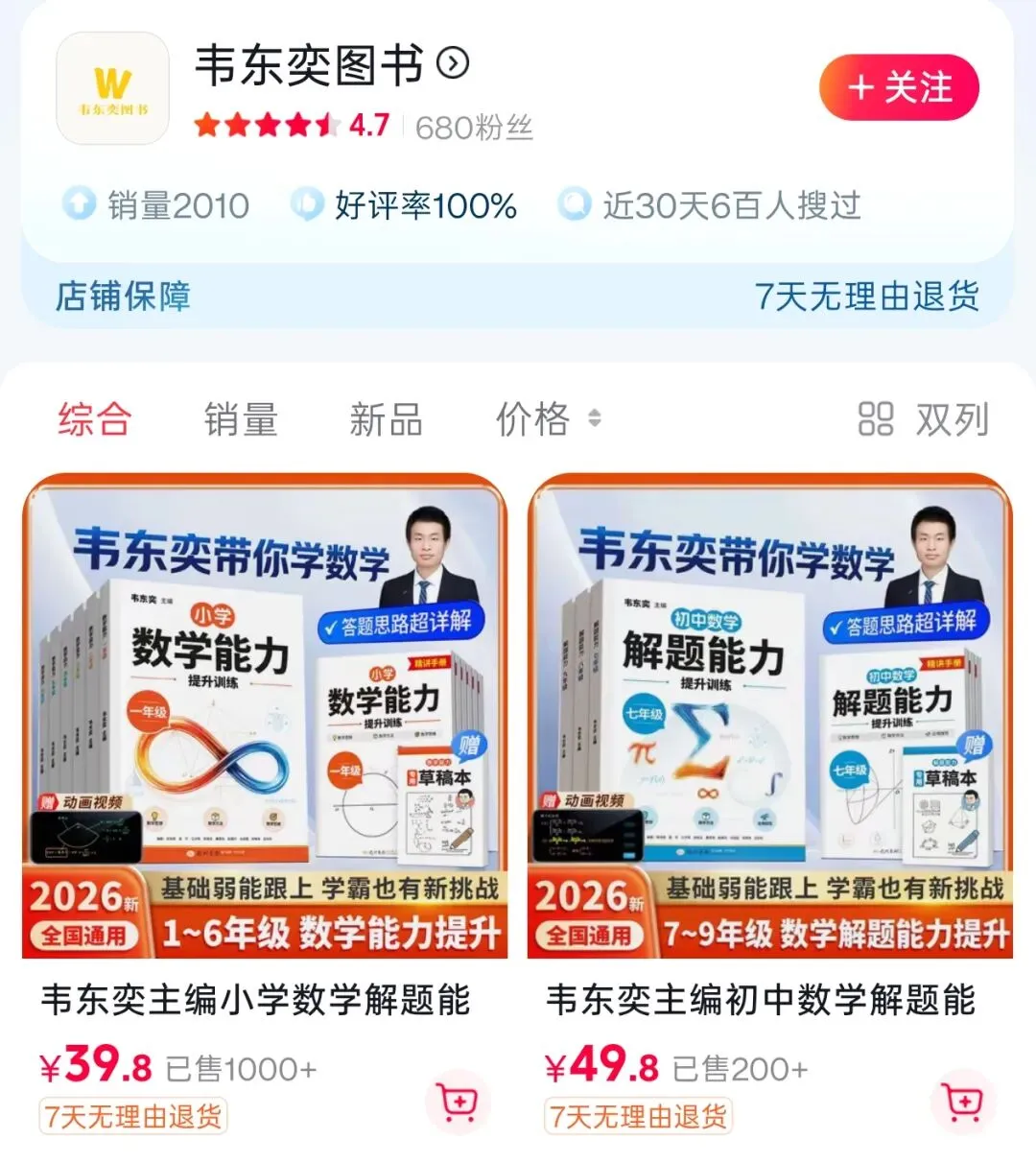Add the ¥49.8 book to cart

(x=962, y=1102)
